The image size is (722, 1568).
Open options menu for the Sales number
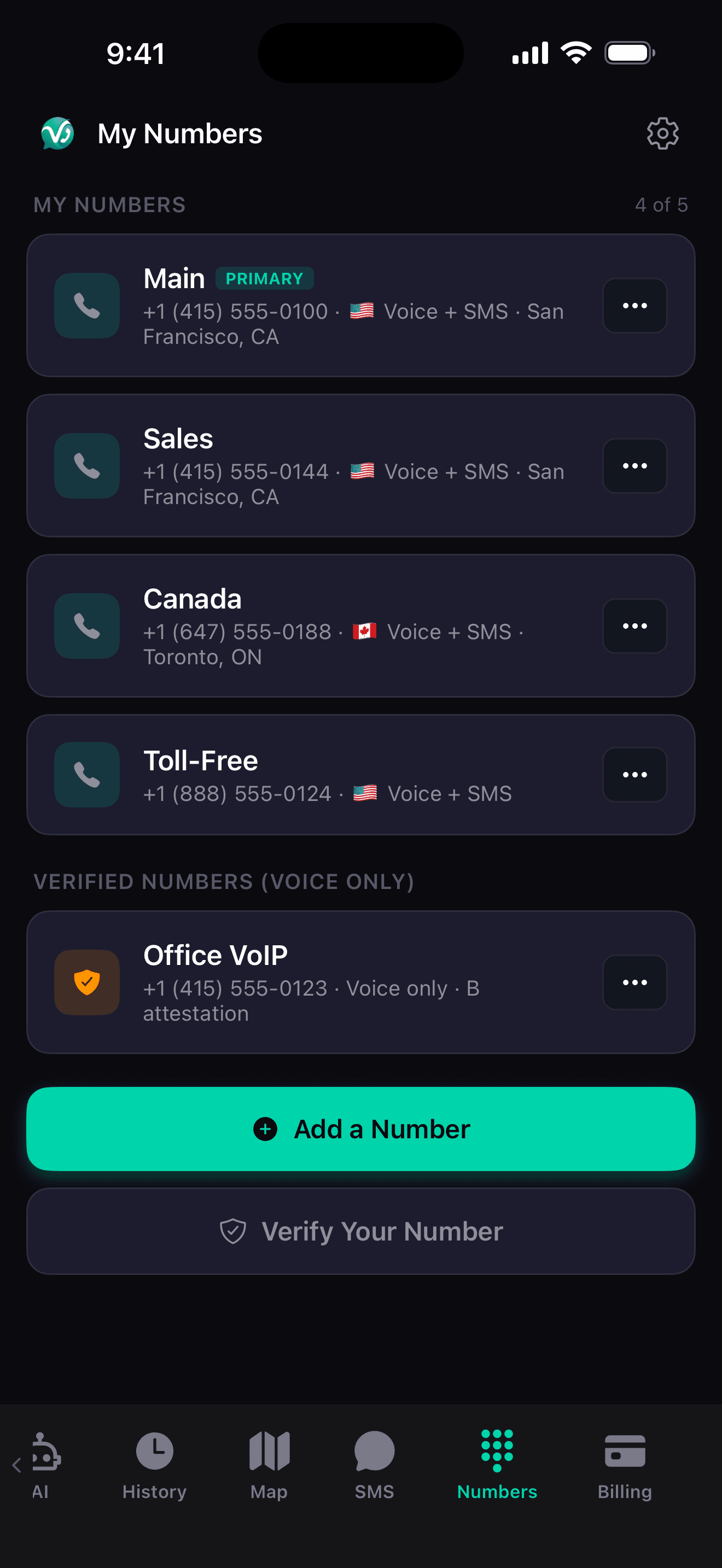click(634, 466)
